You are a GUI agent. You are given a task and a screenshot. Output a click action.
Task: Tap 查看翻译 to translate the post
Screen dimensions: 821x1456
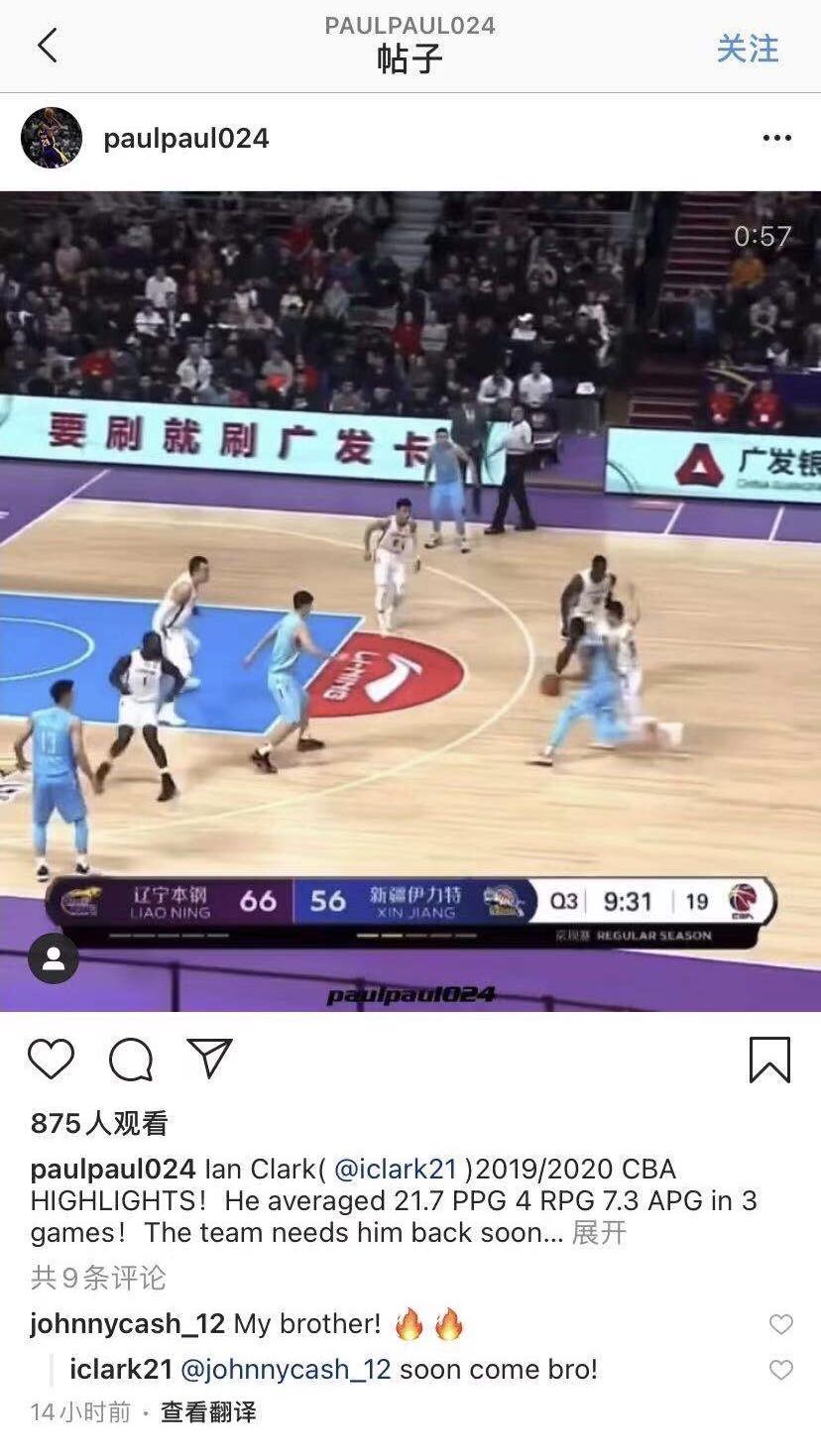point(208,1412)
